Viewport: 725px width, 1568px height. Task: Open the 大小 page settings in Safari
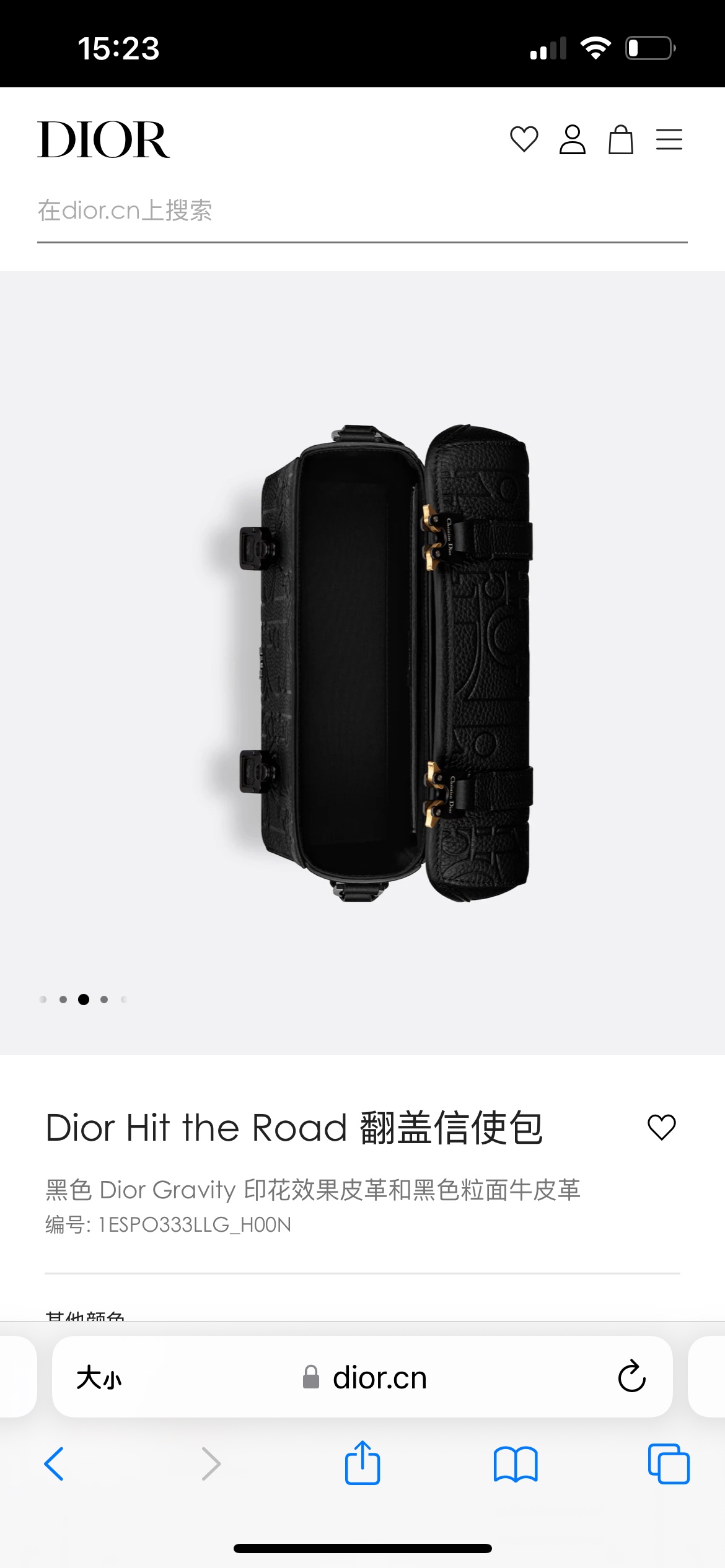[99, 1378]
